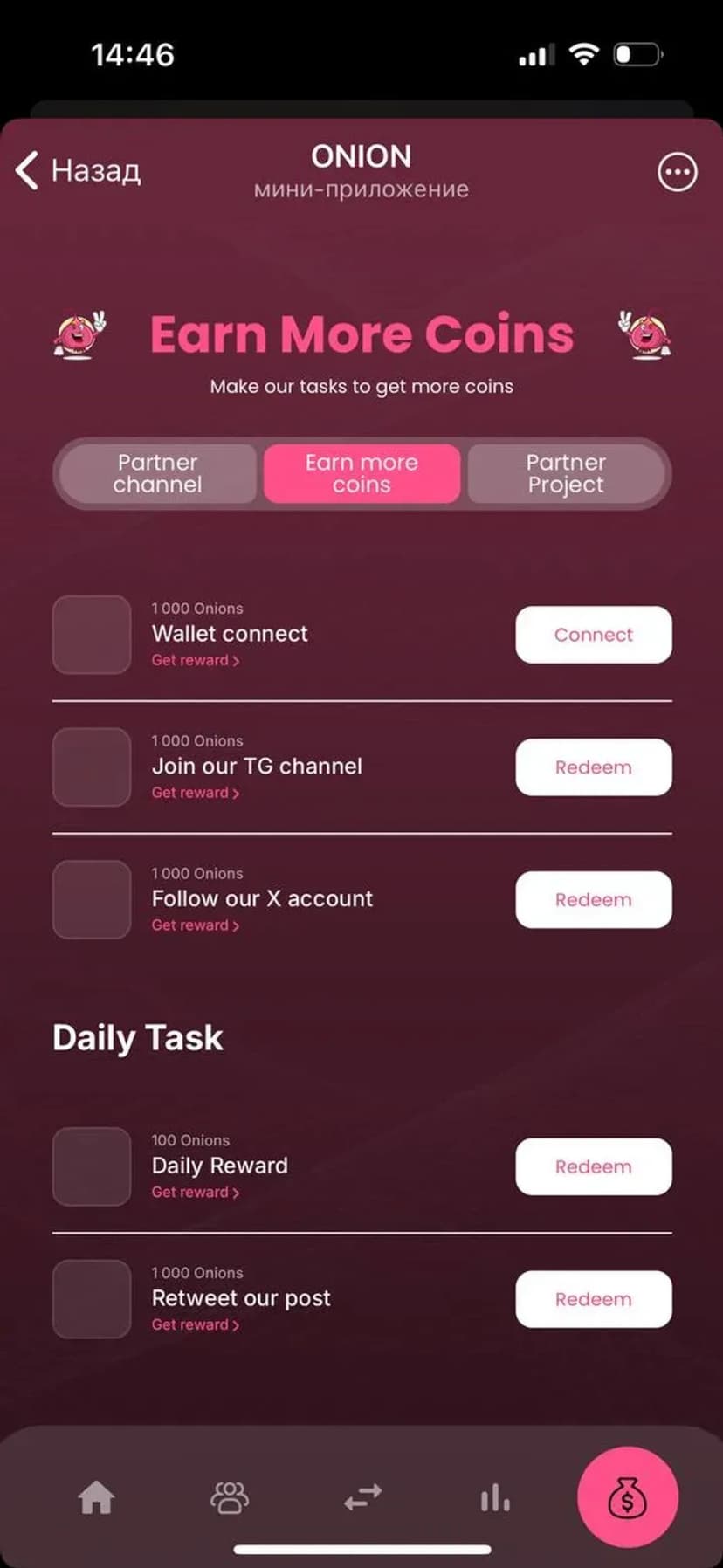Go back using the Назад button
Image resolution: width=723 pixels, height=1568 pixels.
tap(79, 170)
